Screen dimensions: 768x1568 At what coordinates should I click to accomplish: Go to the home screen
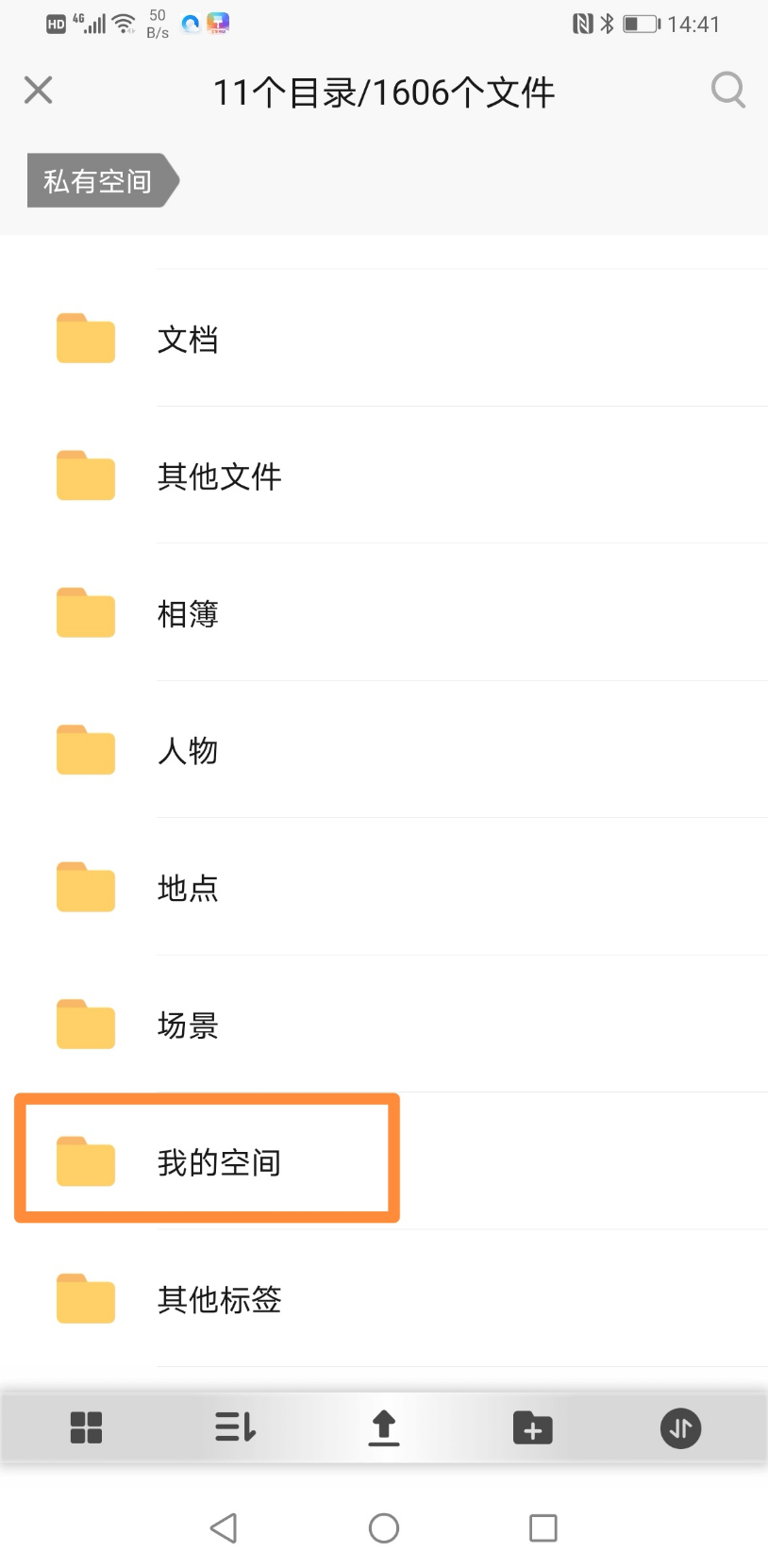(x=384, y=1527)
